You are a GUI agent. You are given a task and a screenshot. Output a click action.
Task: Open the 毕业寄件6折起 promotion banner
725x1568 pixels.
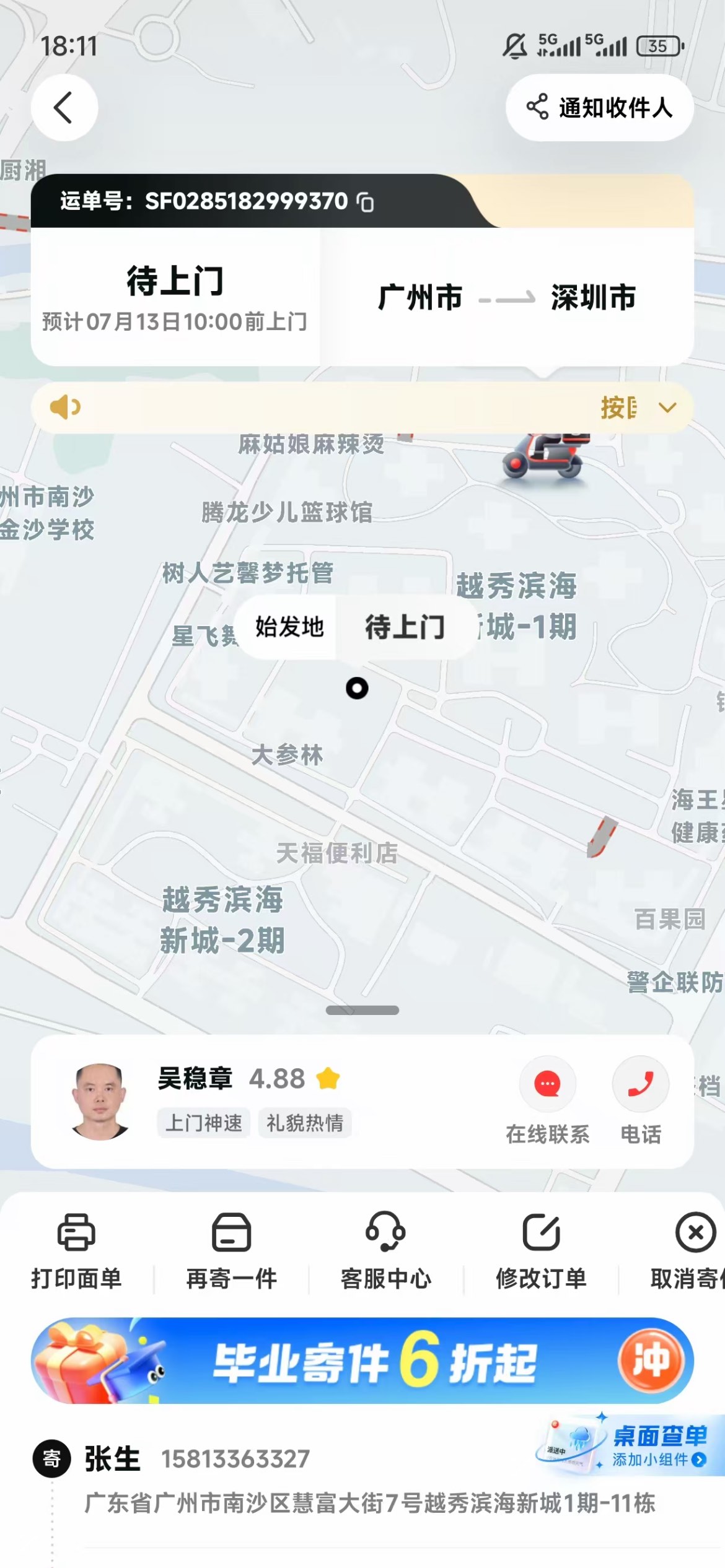pyautogui.click(x=362, y=1361)
